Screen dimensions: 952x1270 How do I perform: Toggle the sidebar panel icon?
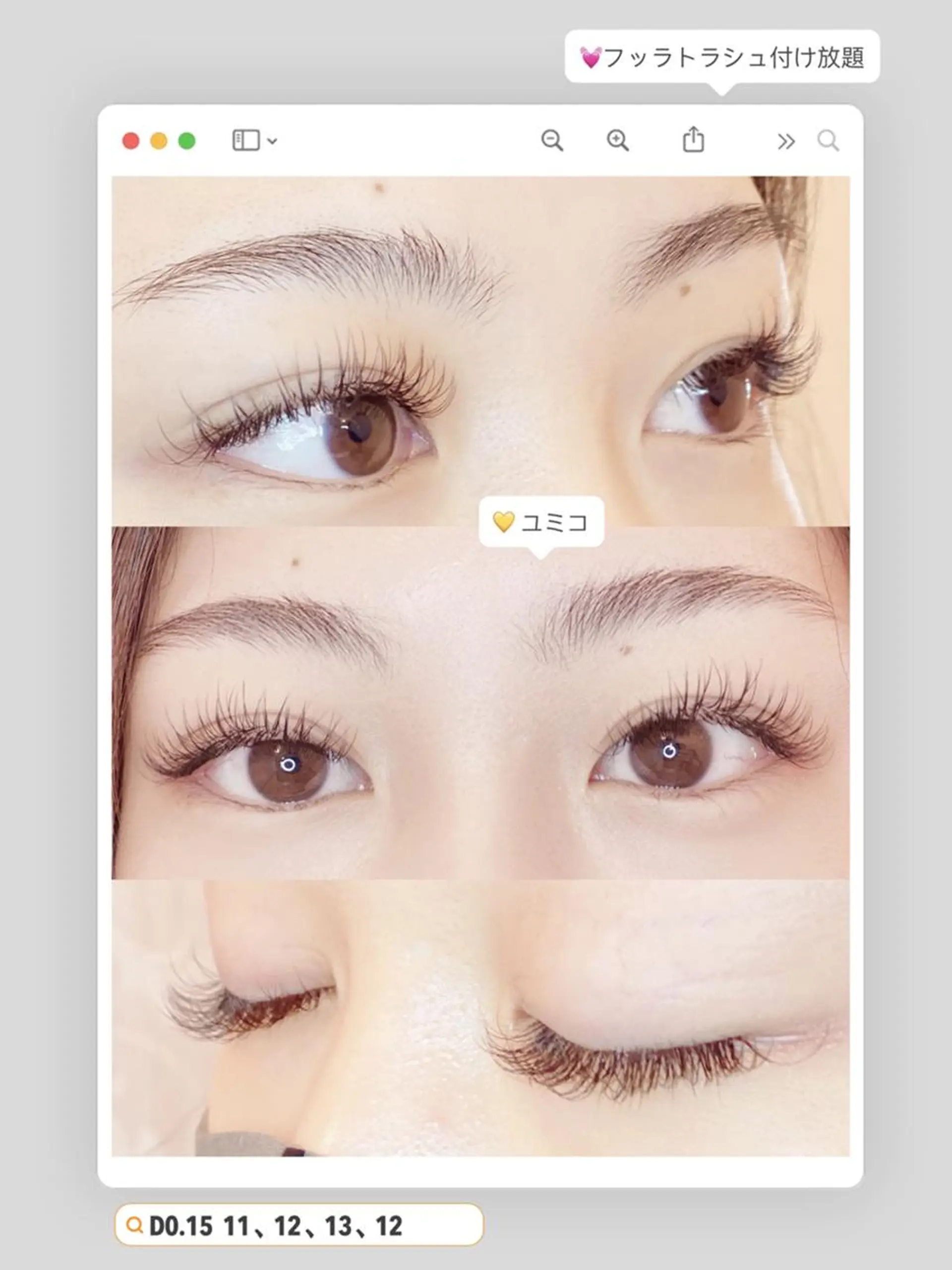(x=247, y=139)
